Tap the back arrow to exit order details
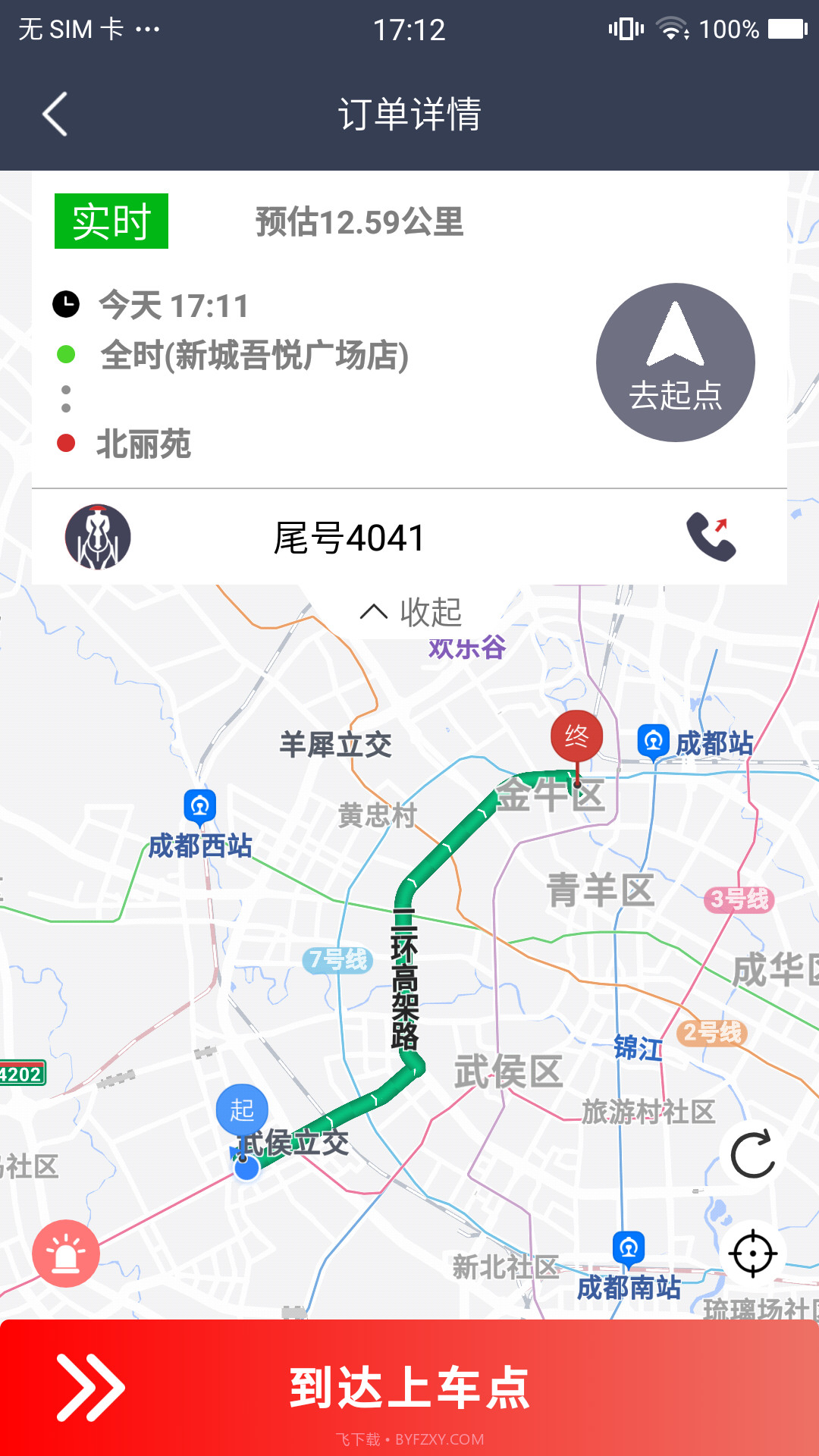 coord(52,114)
